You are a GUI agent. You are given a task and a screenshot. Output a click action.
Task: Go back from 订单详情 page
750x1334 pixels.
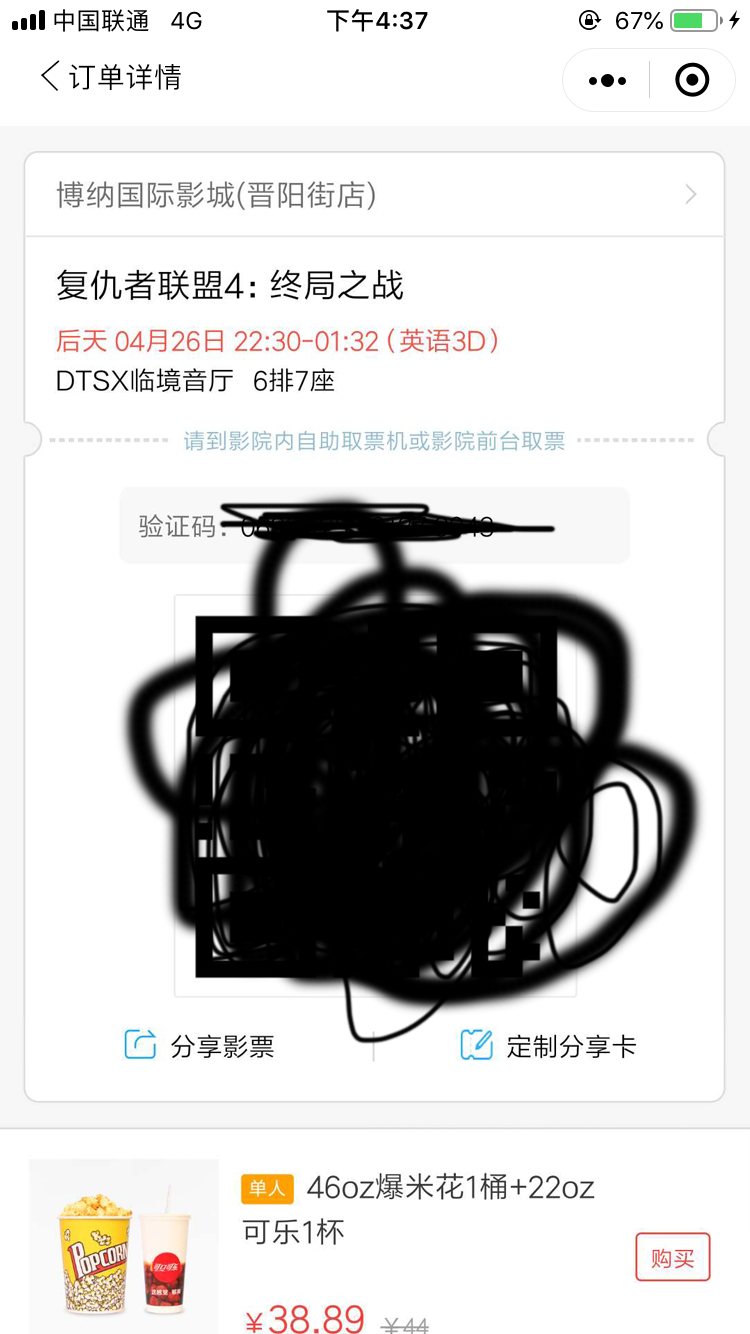pos(50,77)
